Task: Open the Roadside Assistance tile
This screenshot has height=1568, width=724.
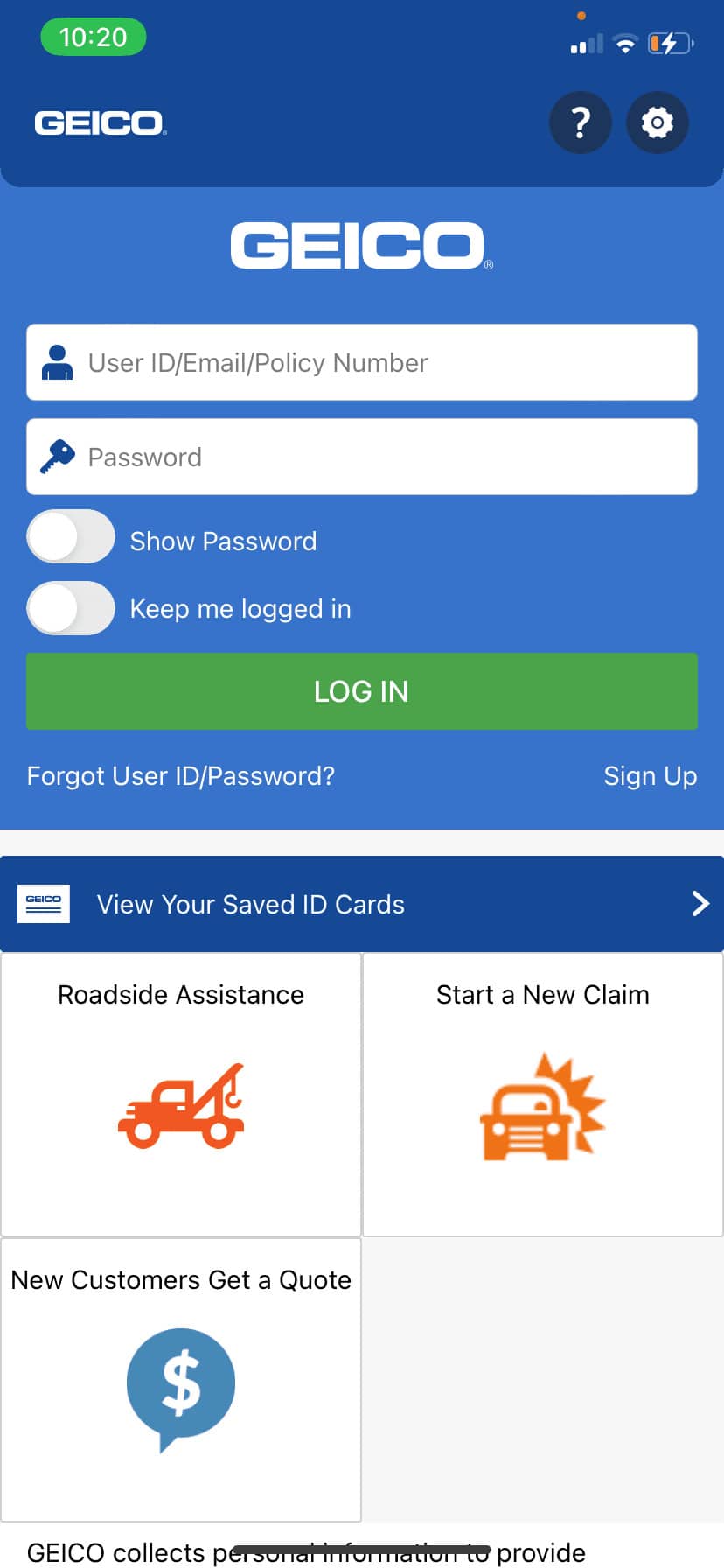Action: coord(180,1094)
